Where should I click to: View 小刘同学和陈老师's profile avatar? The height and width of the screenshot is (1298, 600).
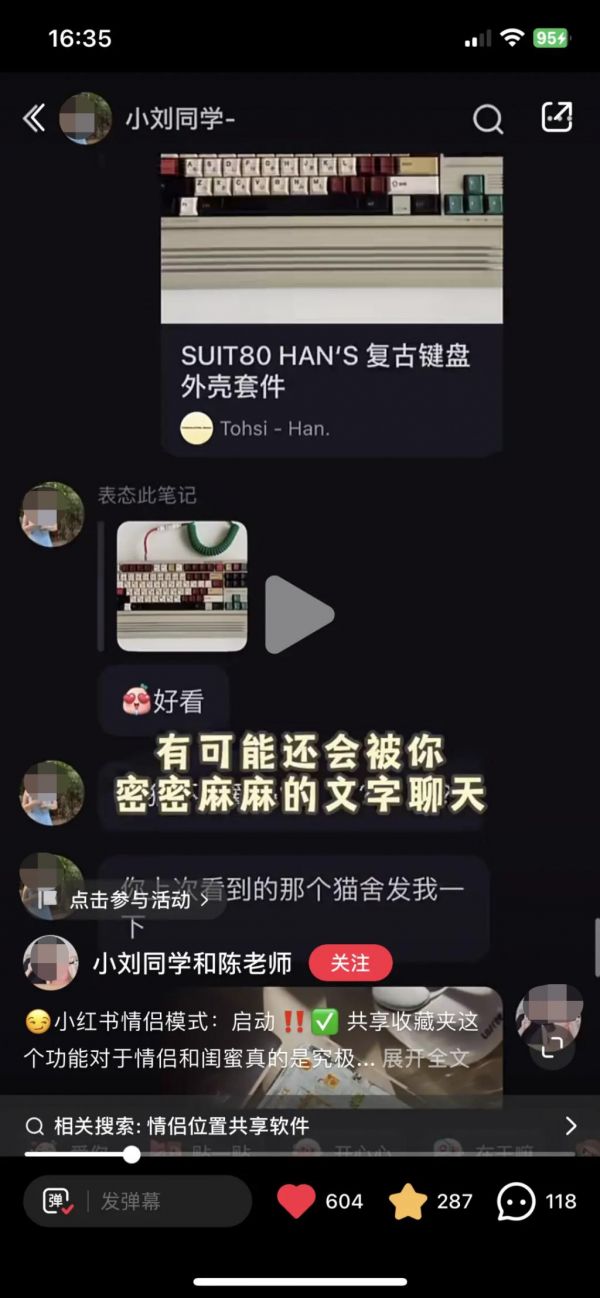50,963
